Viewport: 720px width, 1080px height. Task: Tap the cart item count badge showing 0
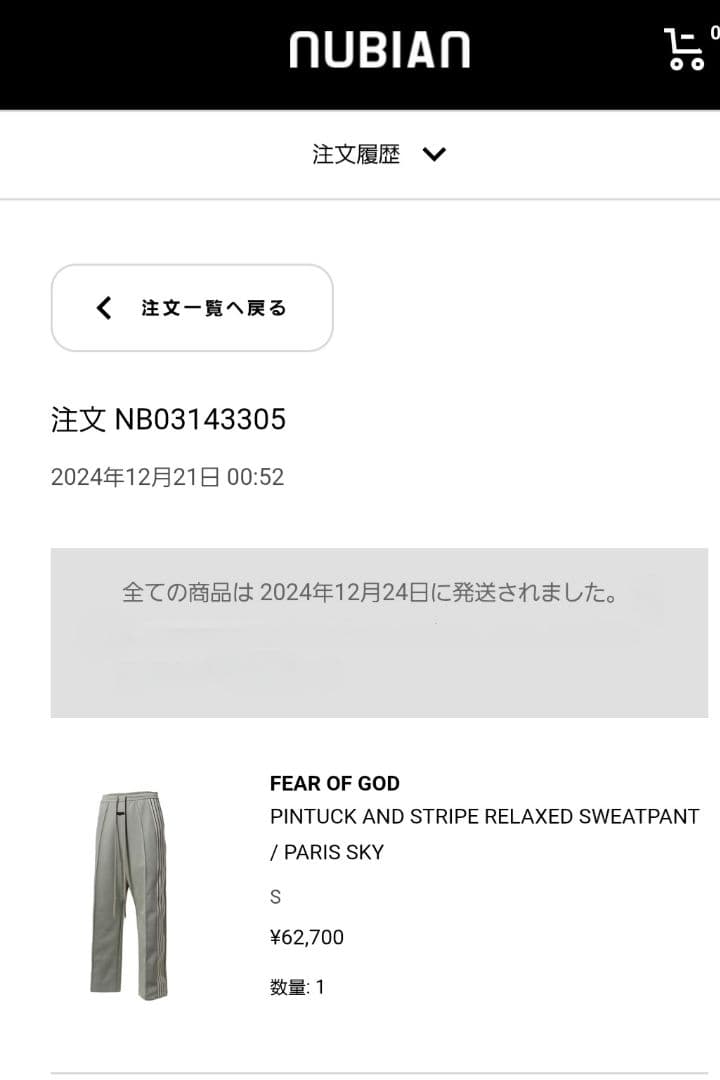point(712,32)
